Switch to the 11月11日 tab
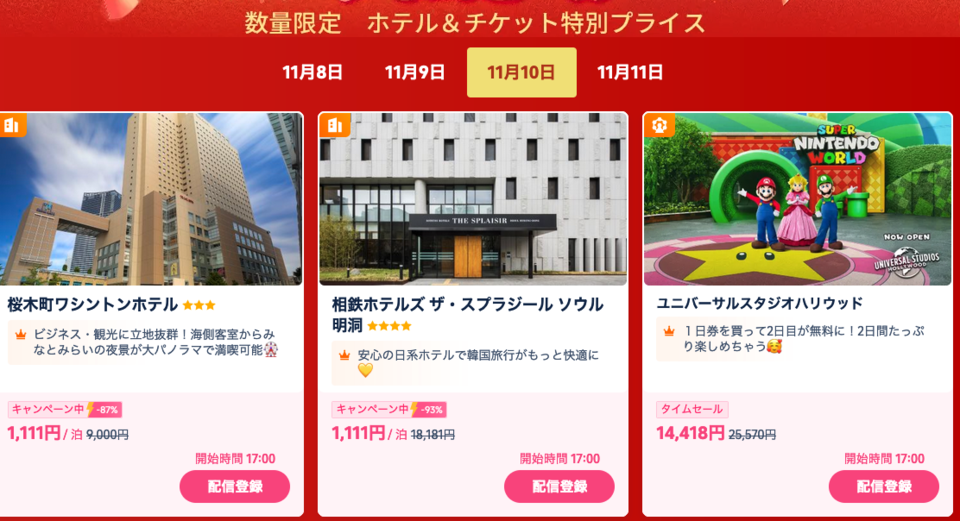Screen dimensions: 960x521 (630, 72)
